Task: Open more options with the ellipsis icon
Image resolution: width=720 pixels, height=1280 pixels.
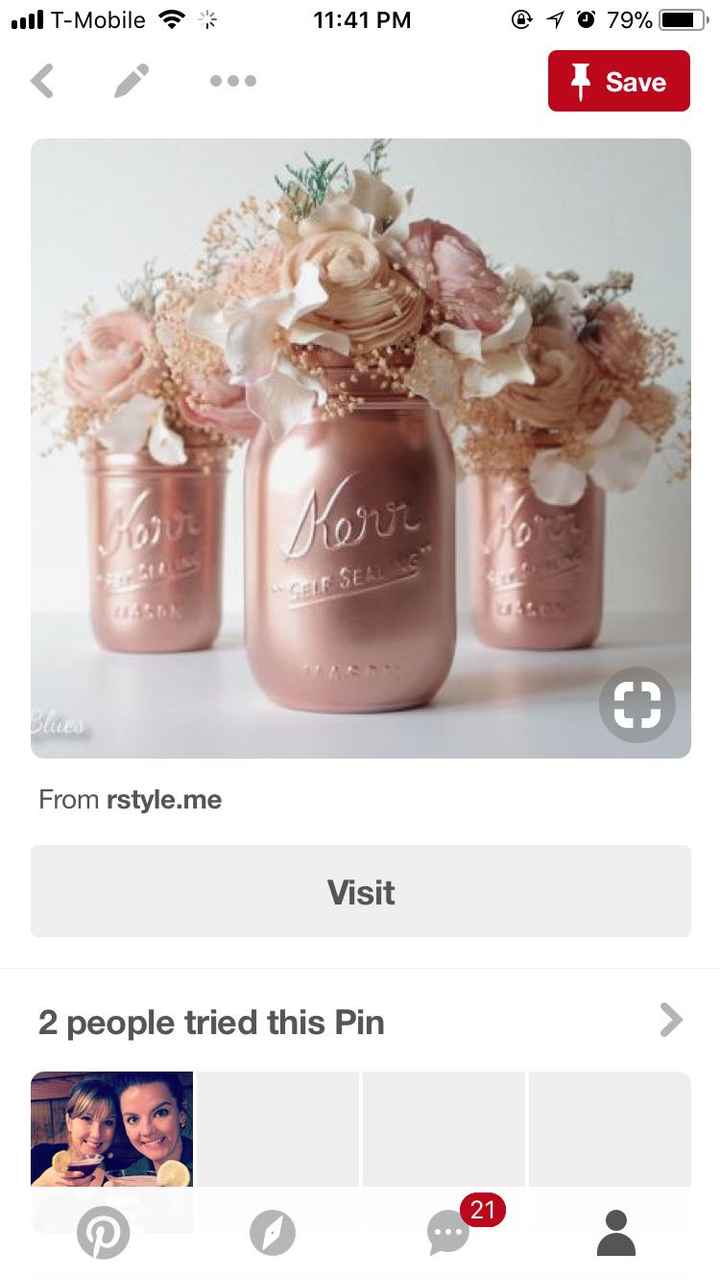Action: (232, 82)
